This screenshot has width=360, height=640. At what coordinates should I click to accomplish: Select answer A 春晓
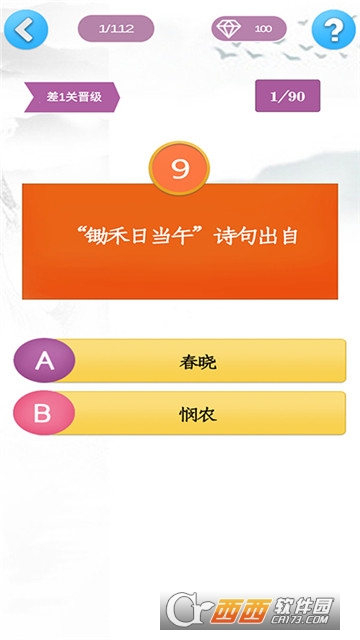(180, 360)
